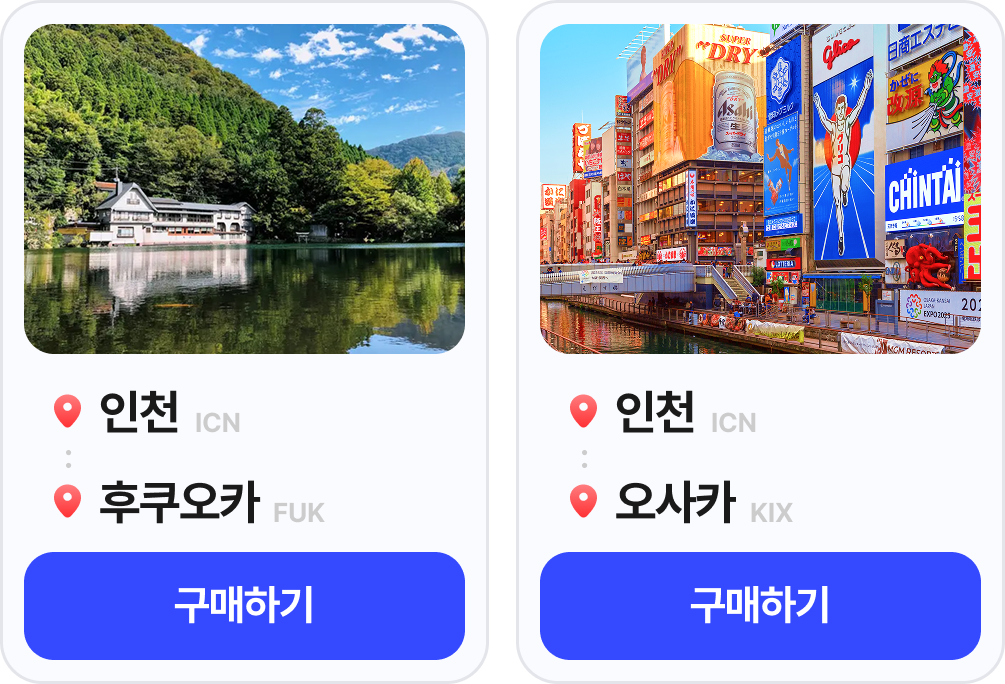
Task: Tap 구매하기 for the 인천 to 후쿠오카 flight
Action: coord(244,606)
